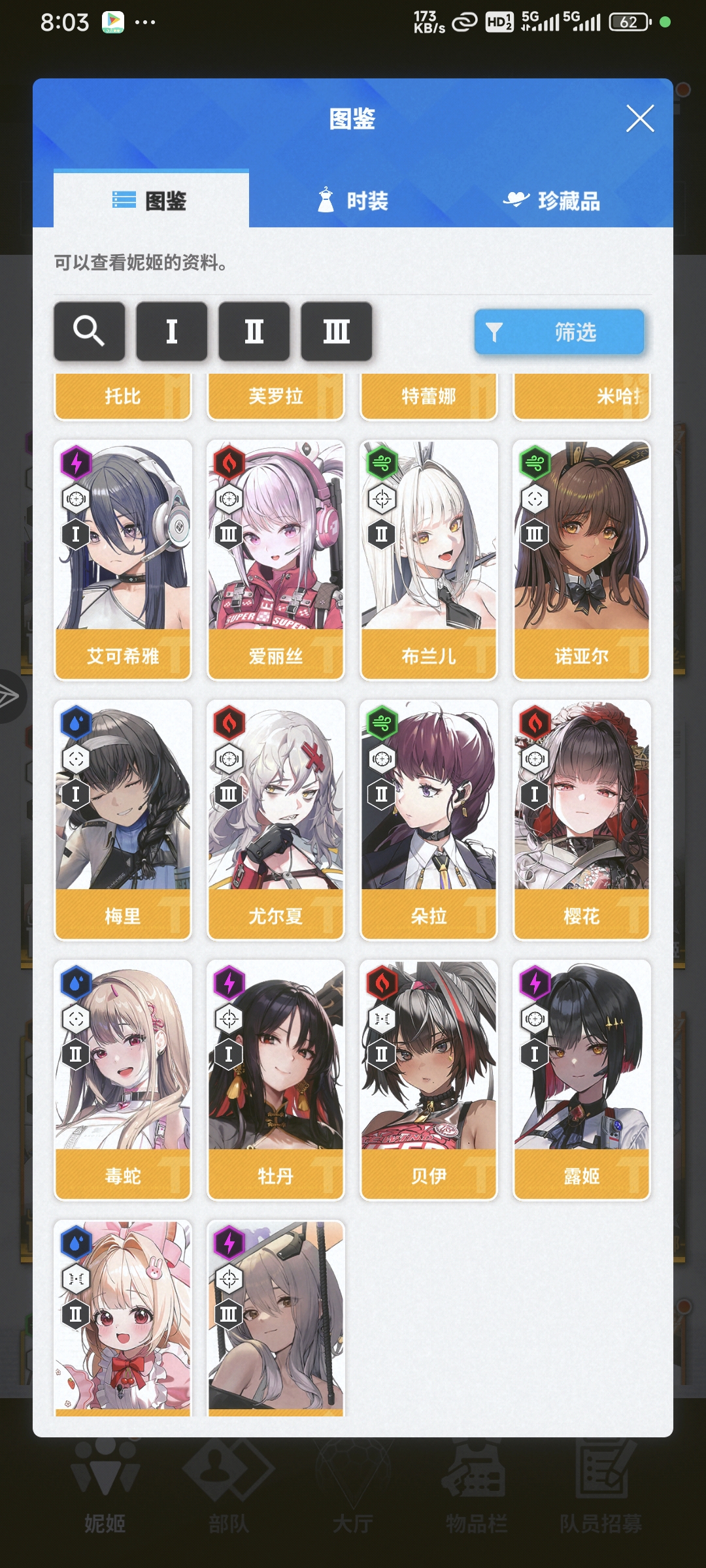Image resolution: width=706 pixels, height=1568 pixels.
Task: Switch to the 时装 tab
Action: (353, 201)
